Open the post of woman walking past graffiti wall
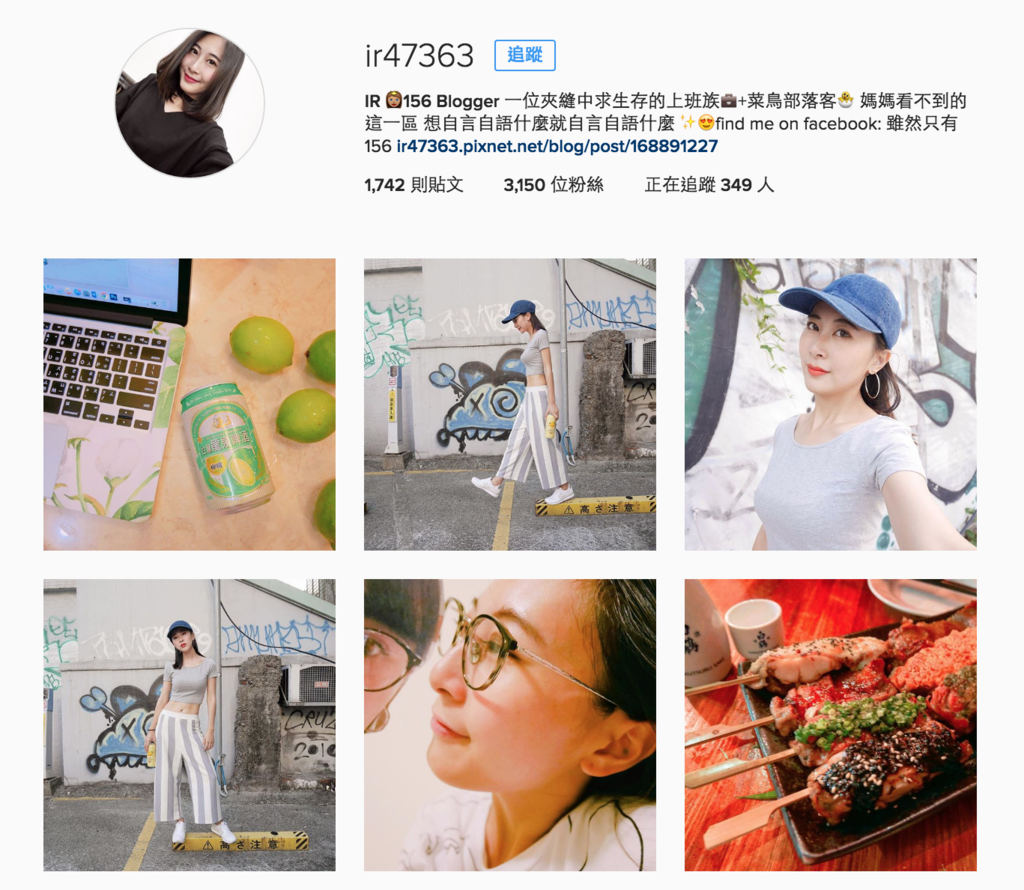This screenshot has width=1024, height=890. tap(509, 404)
